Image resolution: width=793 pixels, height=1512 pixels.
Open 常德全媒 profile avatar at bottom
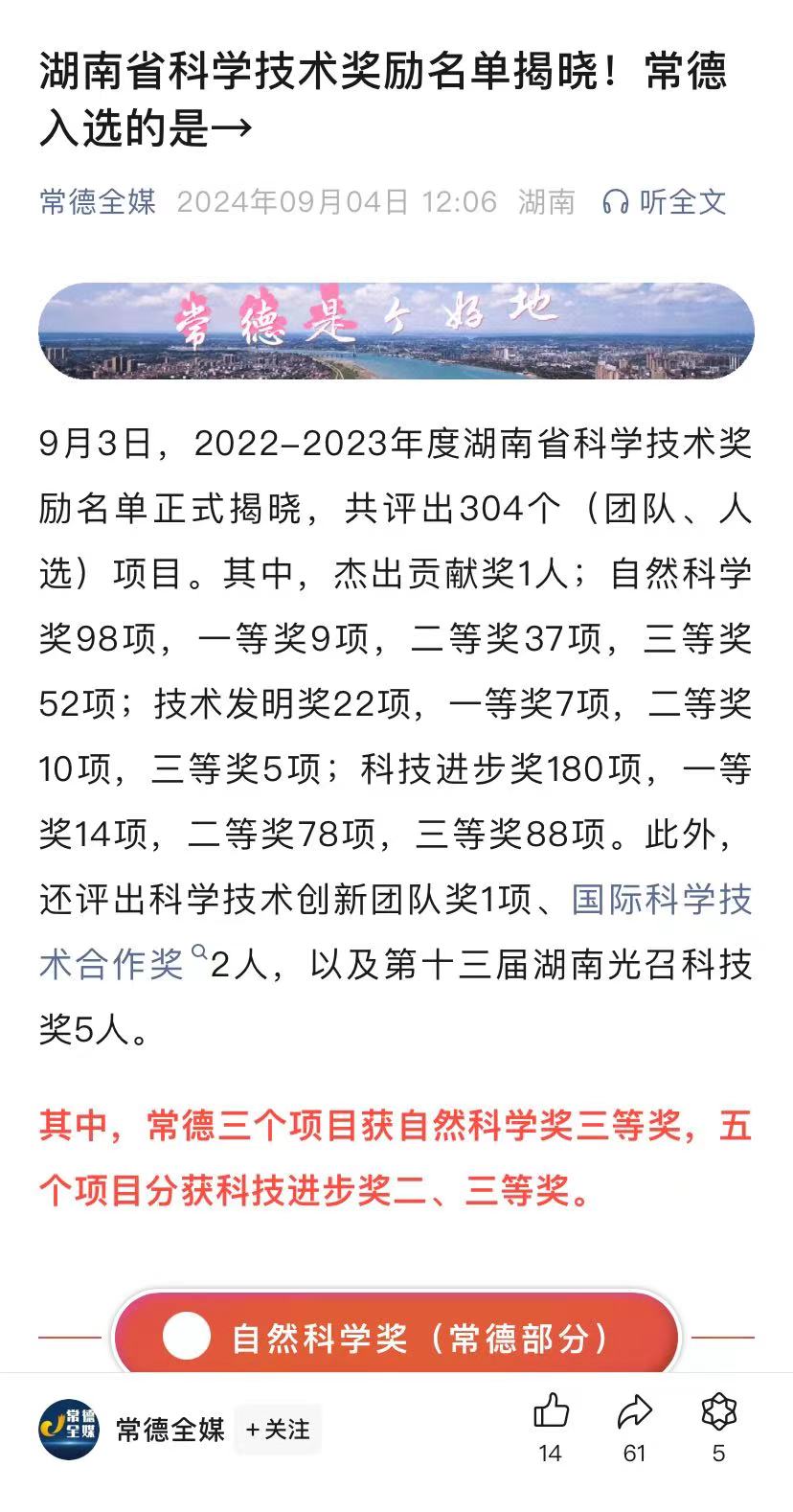tap(69, 1430)
